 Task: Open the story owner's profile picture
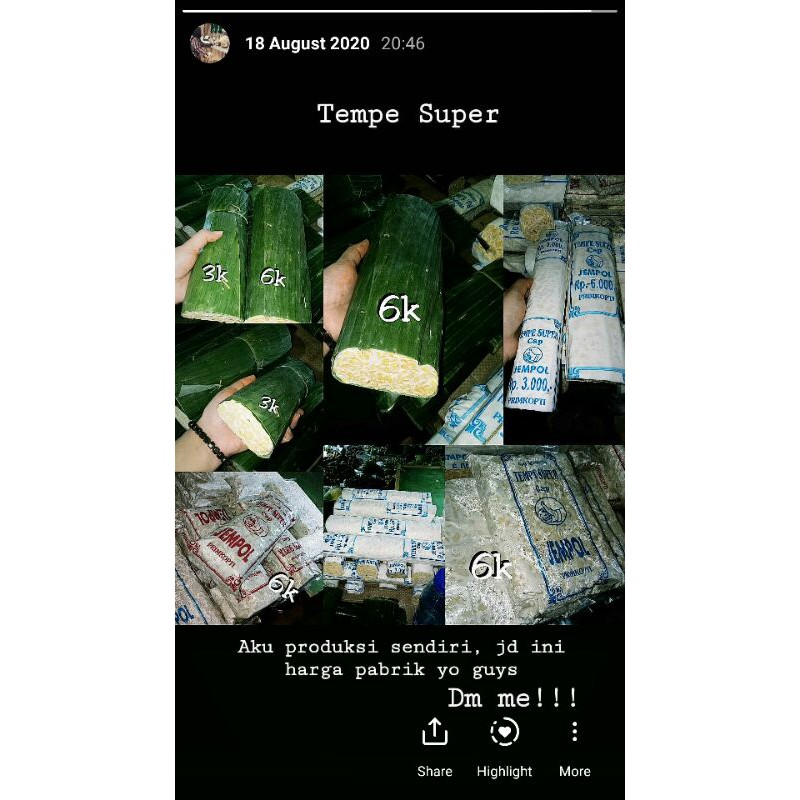(x=210, y=43)
